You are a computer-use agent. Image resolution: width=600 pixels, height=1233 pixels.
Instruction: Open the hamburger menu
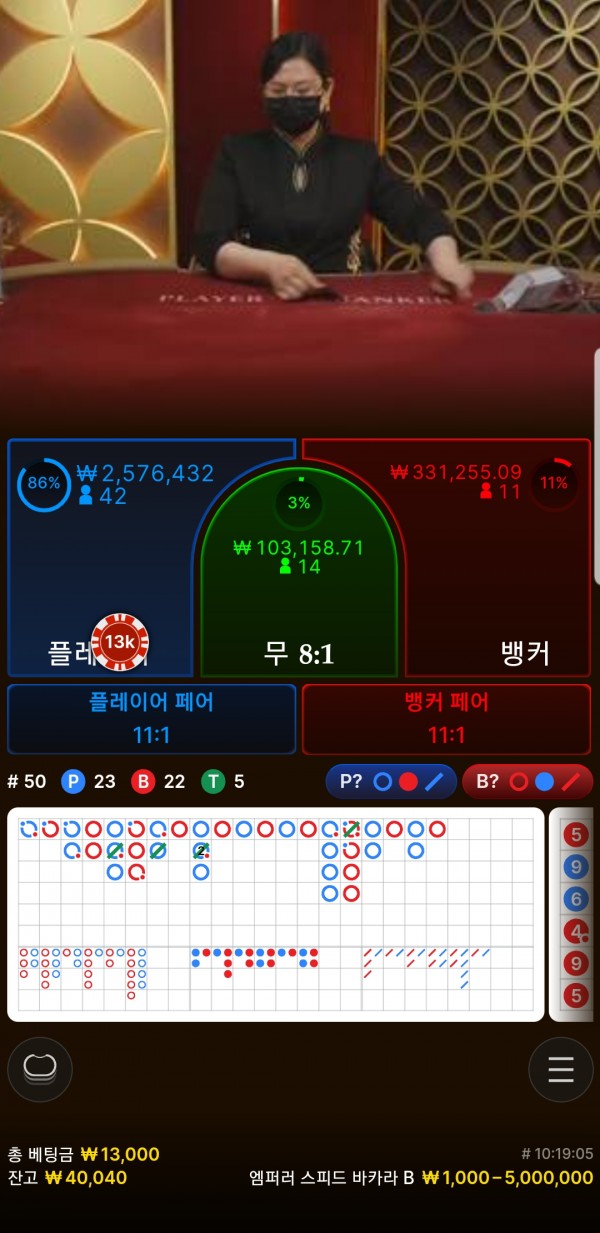pyautogui.click(x=560, y=1069)
